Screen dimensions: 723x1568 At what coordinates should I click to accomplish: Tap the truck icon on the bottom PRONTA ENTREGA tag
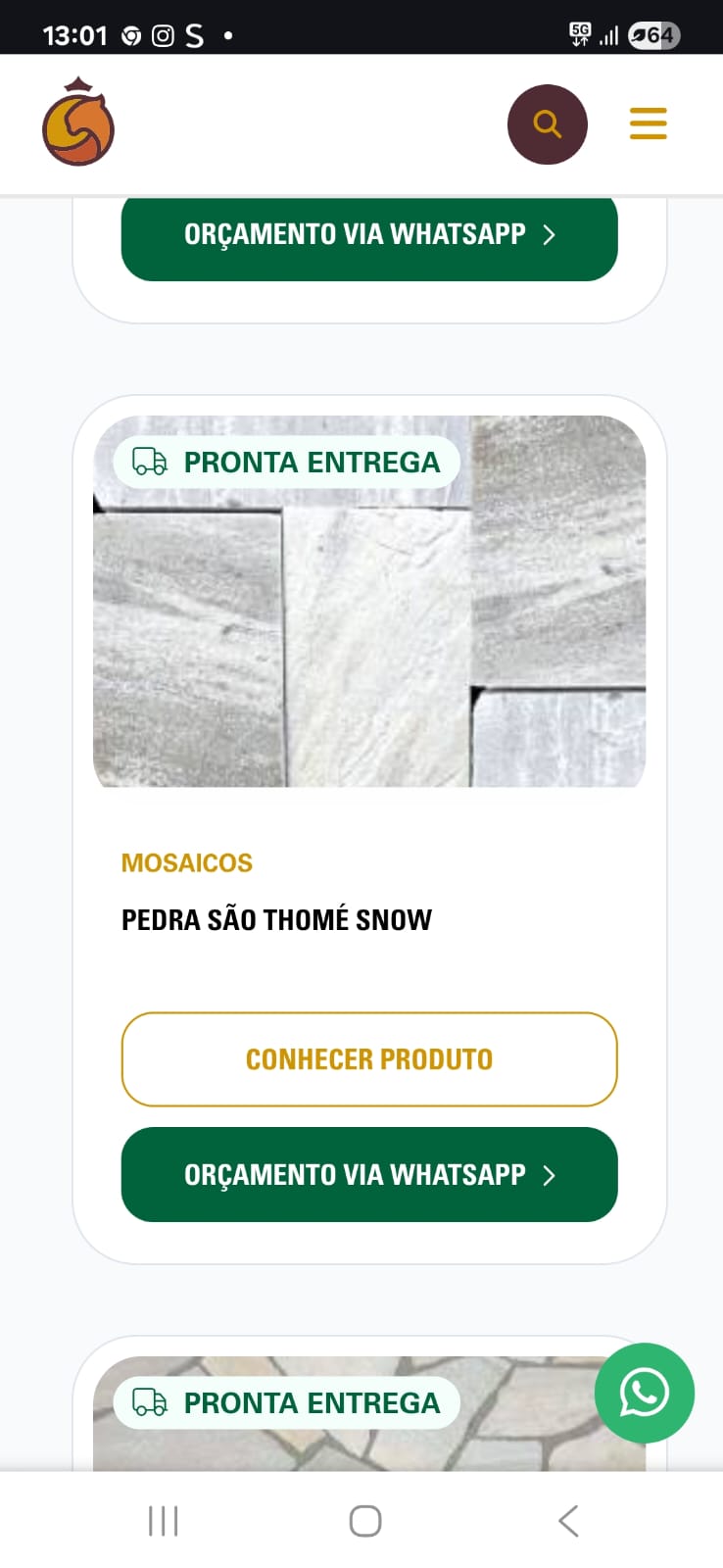pos(147,1402)
